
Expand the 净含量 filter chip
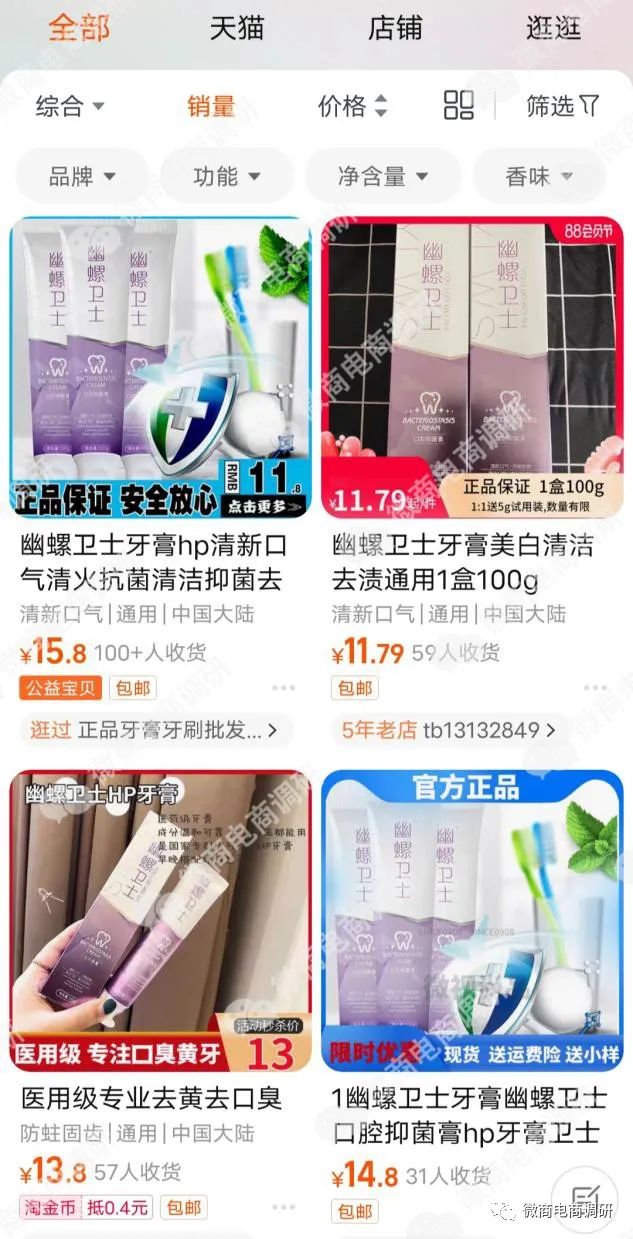click(x=382, y=177)
